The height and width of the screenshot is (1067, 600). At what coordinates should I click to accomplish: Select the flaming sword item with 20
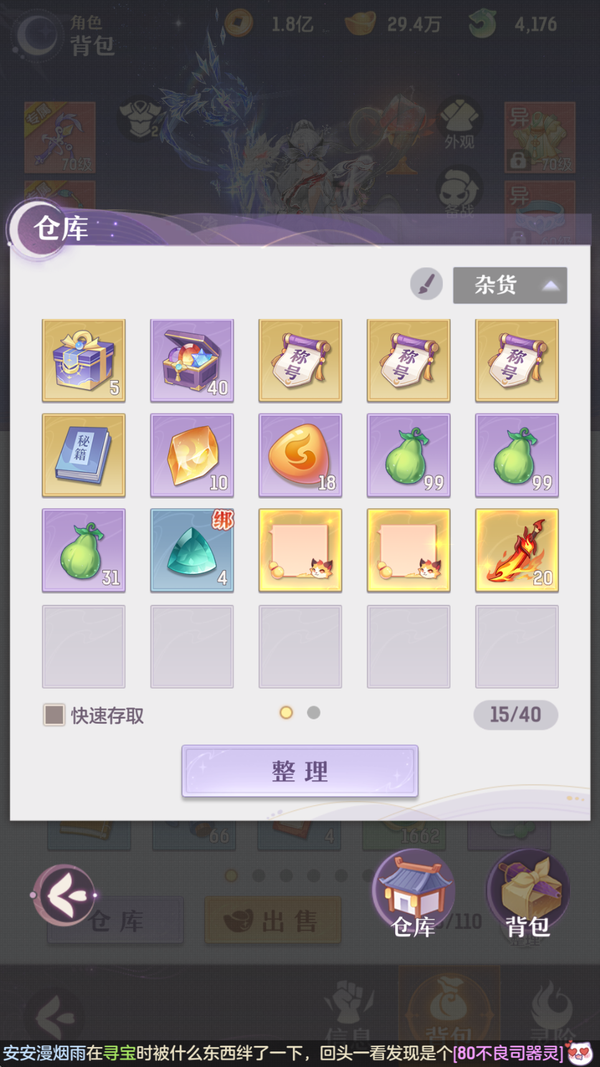pos(516,550)
